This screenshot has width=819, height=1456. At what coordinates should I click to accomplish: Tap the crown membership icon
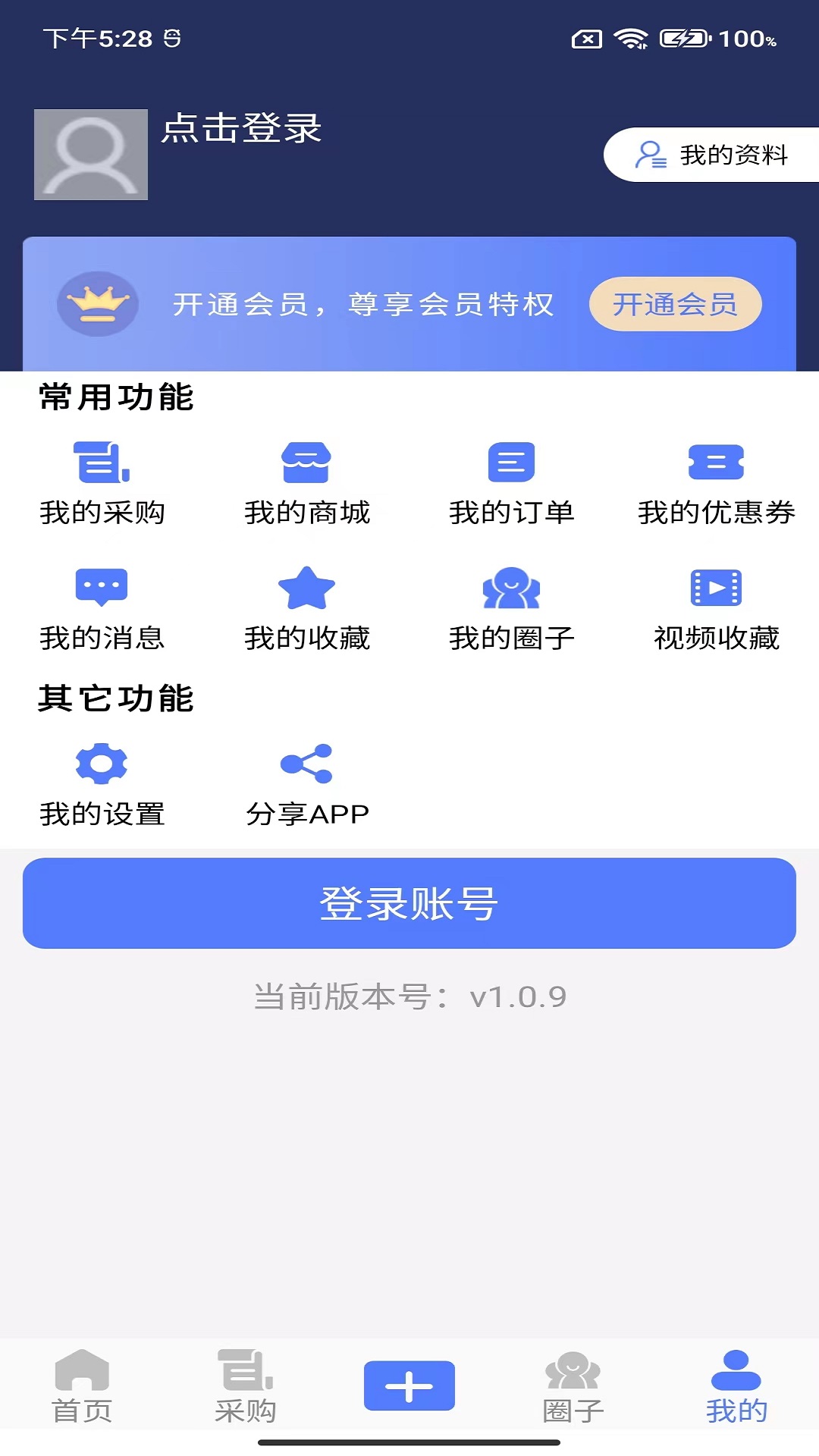point(97,303)
